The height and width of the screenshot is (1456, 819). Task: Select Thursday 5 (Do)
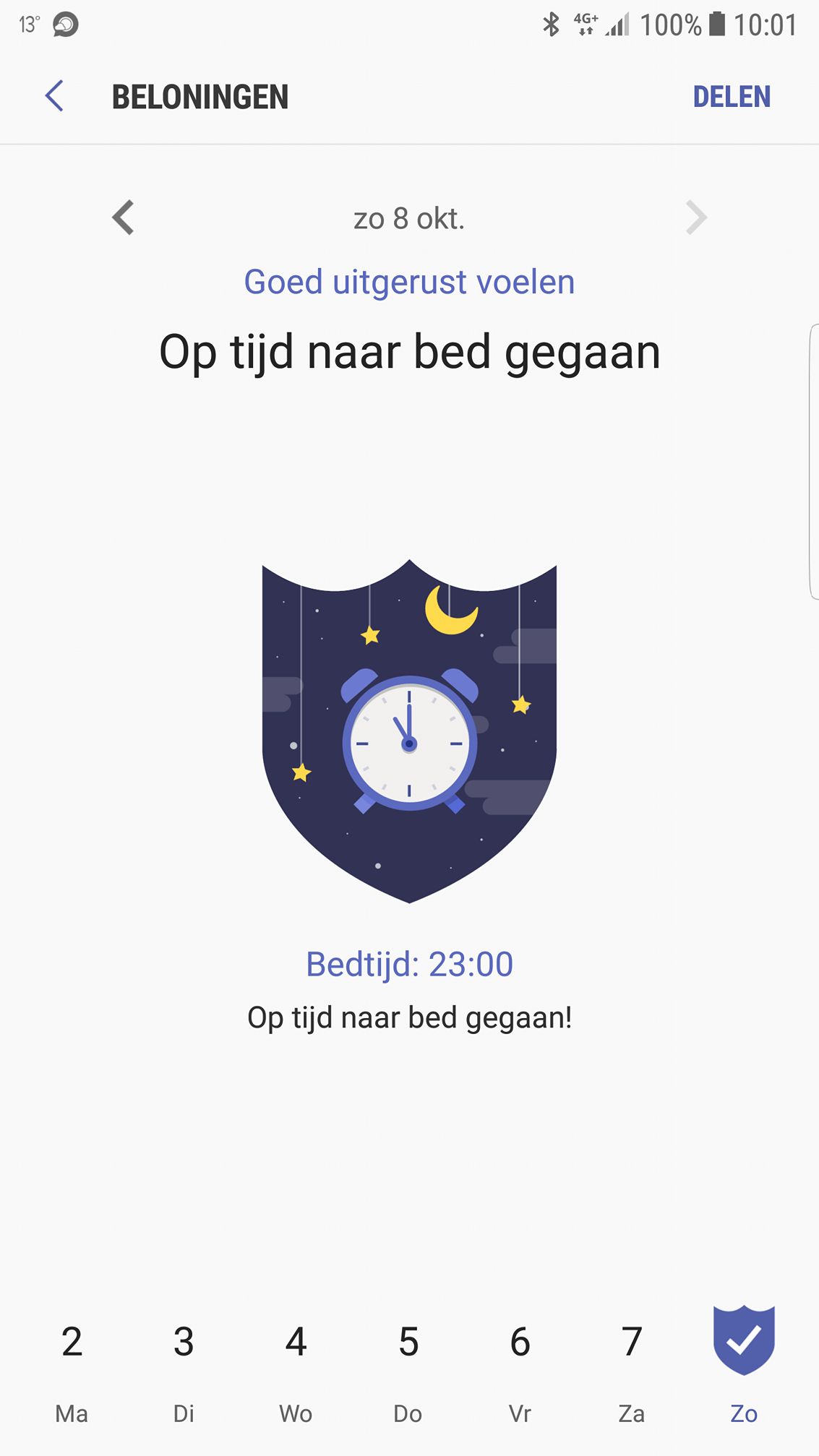408,1366
